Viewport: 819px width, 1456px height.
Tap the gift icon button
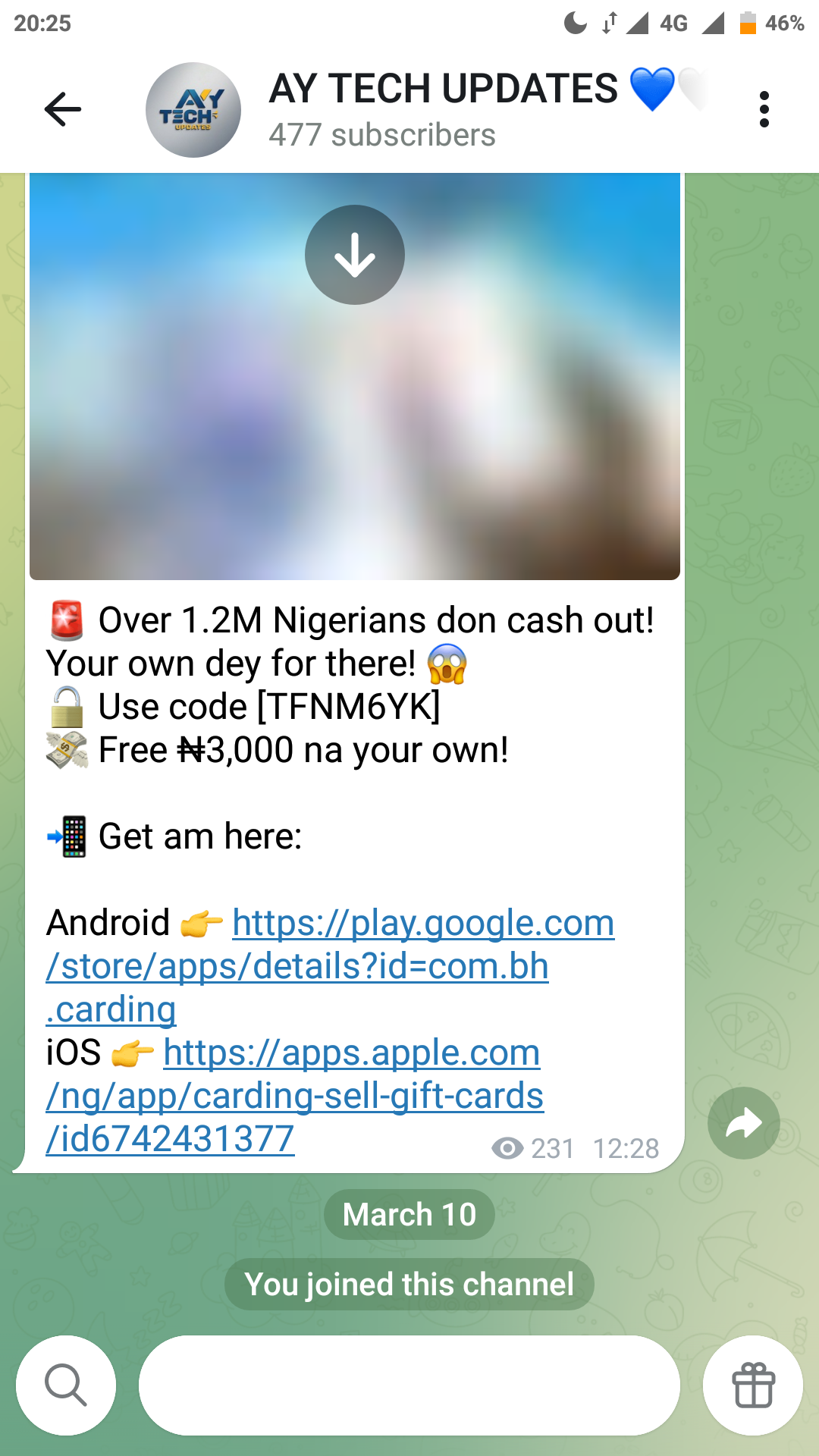[753, 1385]
